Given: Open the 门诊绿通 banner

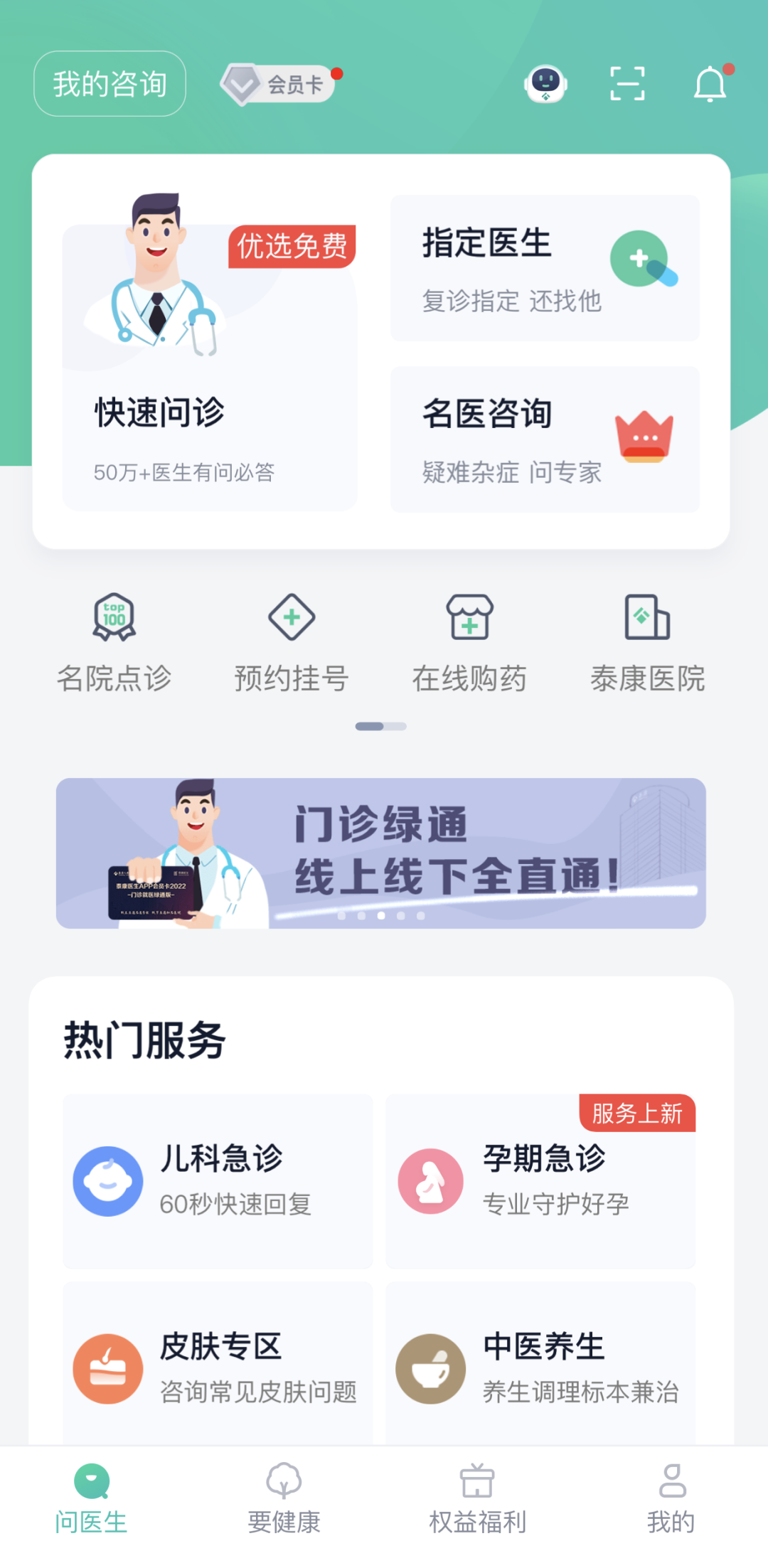Looking at the screenshot, I should click(x=381, y=853).
